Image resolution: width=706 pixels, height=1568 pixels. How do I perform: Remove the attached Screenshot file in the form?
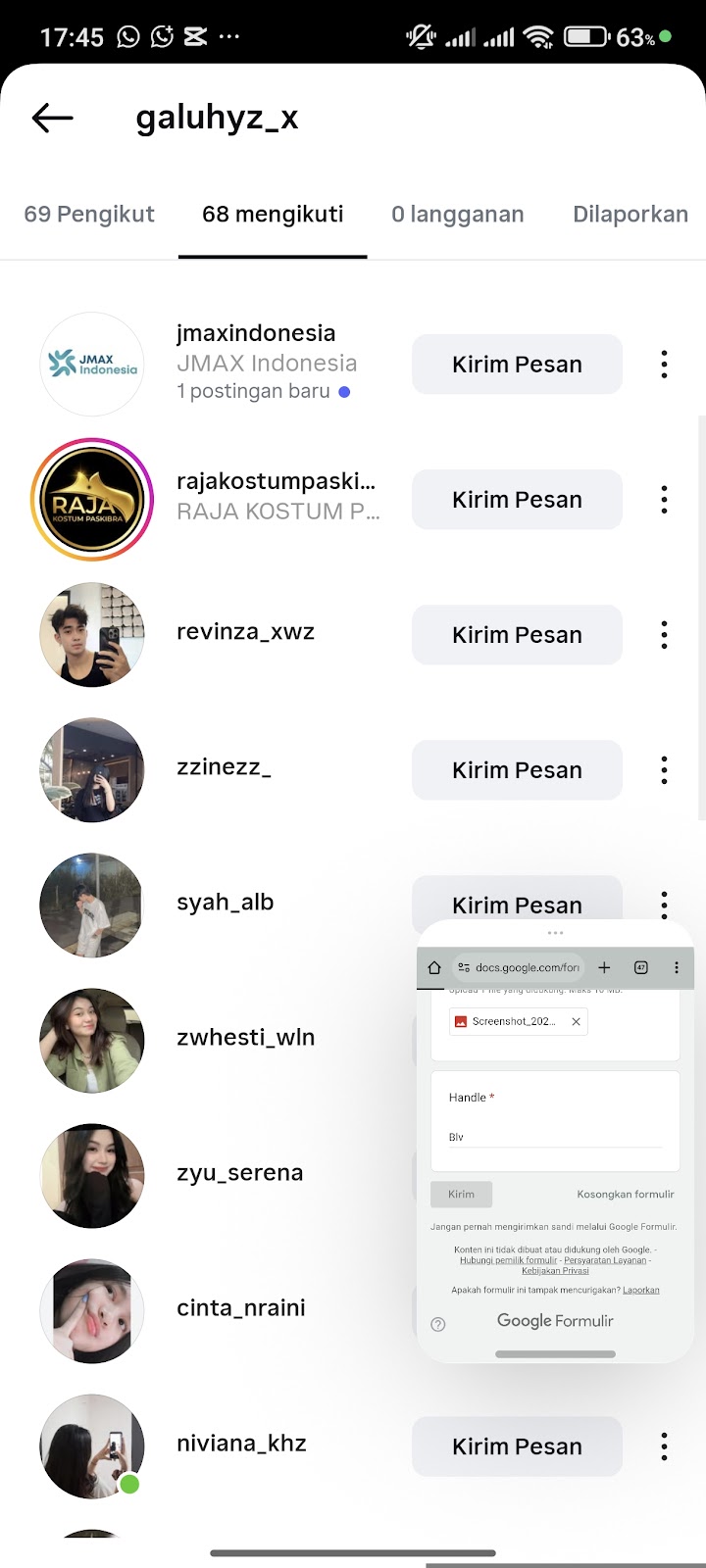tap(576, 1021)
